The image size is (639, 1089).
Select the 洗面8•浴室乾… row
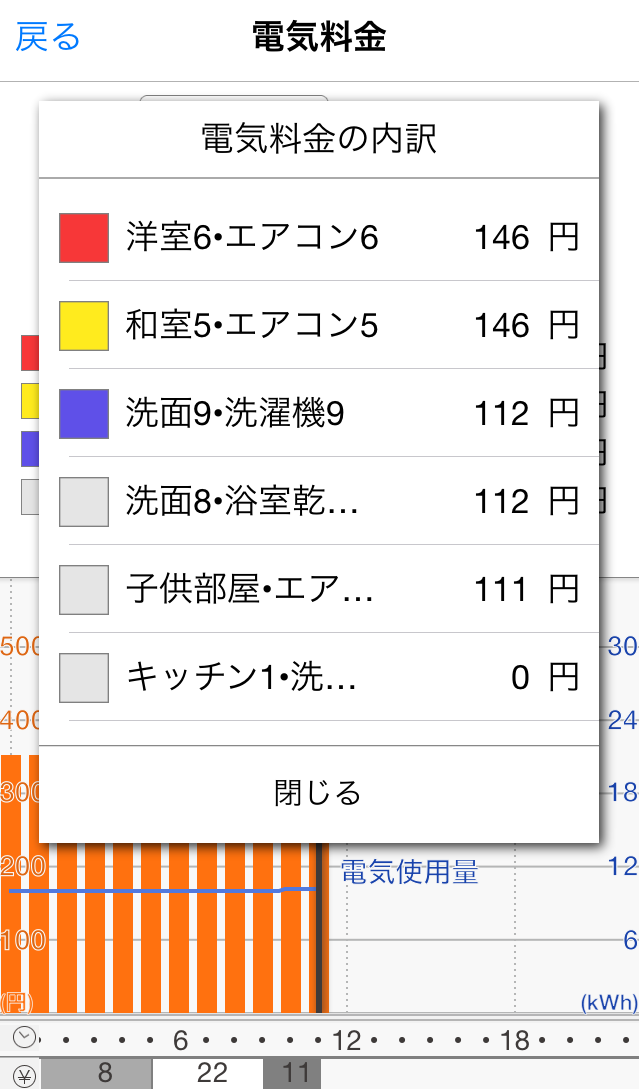318,502
